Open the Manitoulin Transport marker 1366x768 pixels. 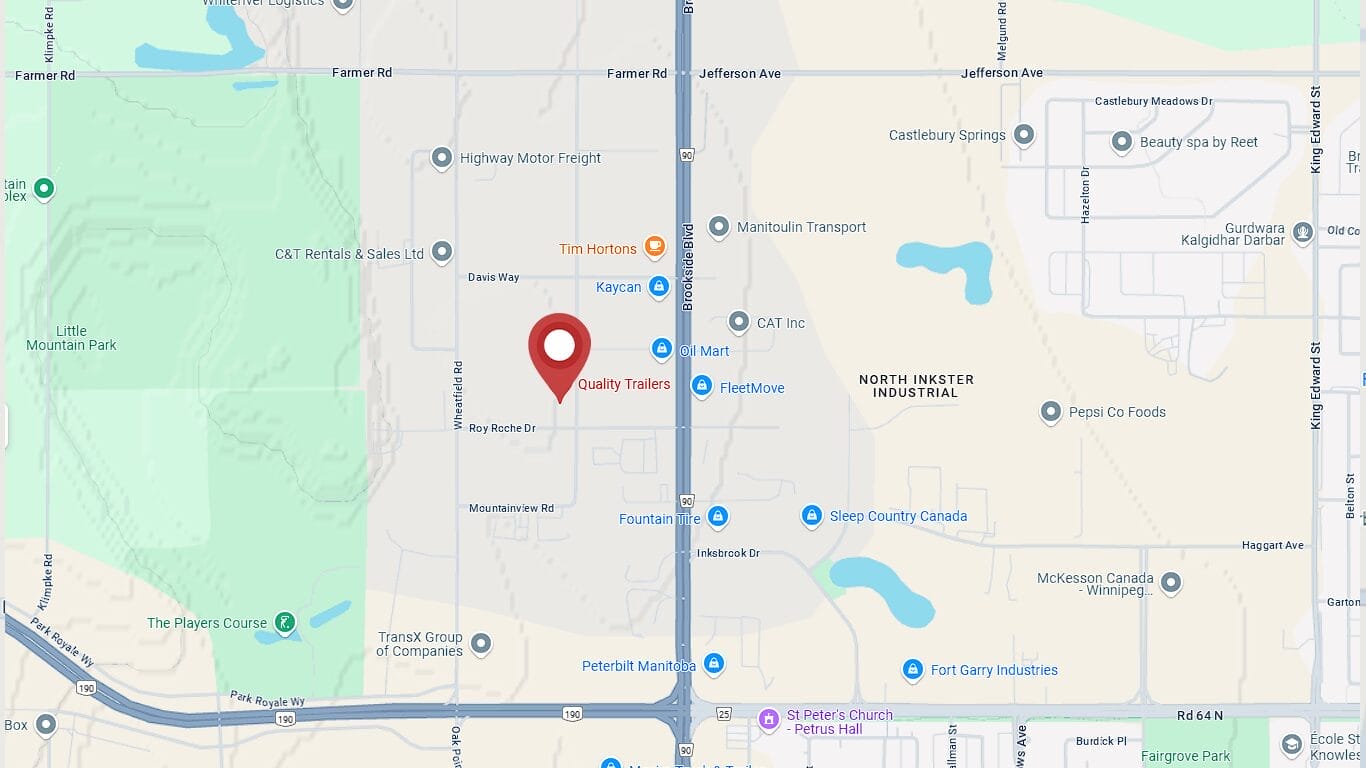tap(718, 226)
